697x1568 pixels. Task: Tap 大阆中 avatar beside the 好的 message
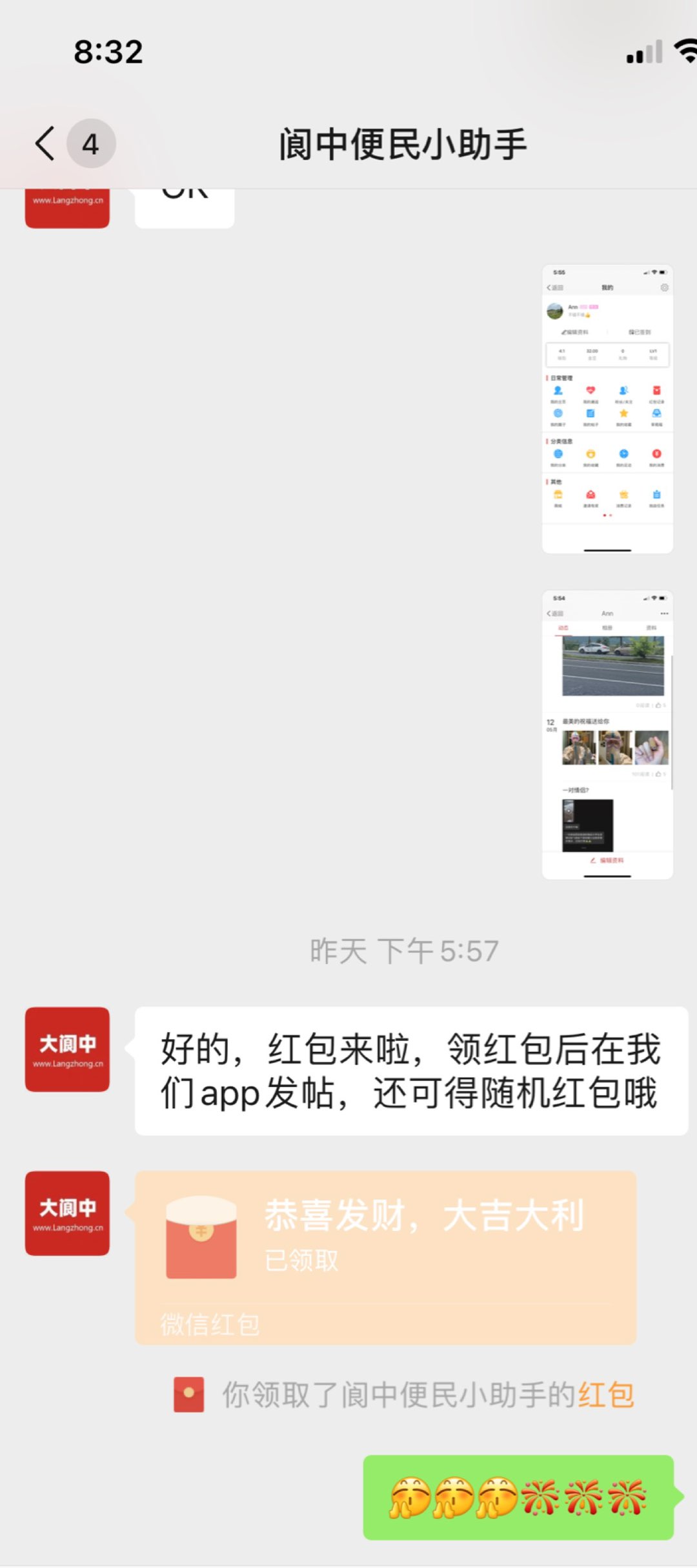[67, 1049]
